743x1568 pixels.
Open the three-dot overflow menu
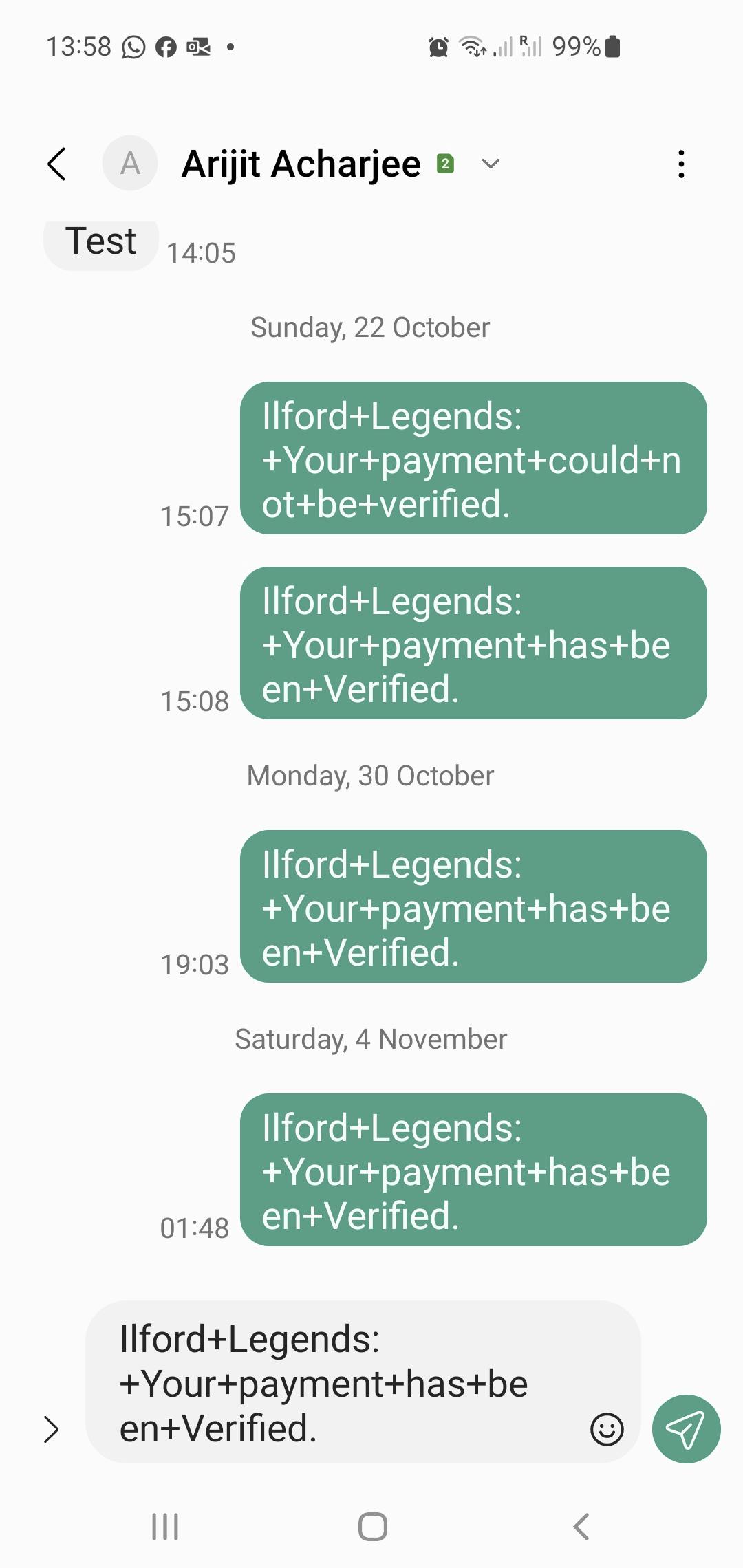pyautogui.click(x=681, y=164)
